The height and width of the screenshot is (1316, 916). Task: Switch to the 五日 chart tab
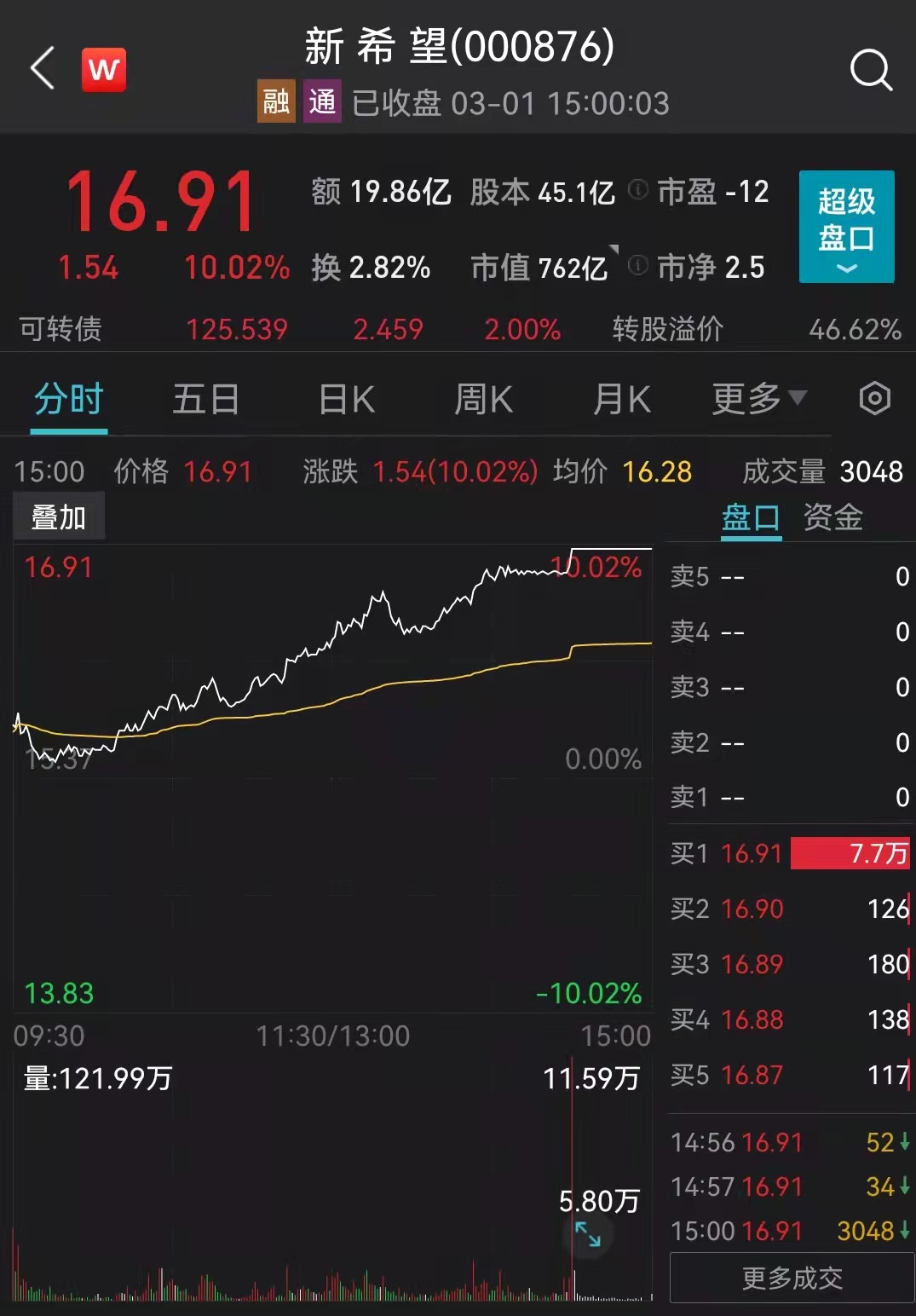[205, 399]
